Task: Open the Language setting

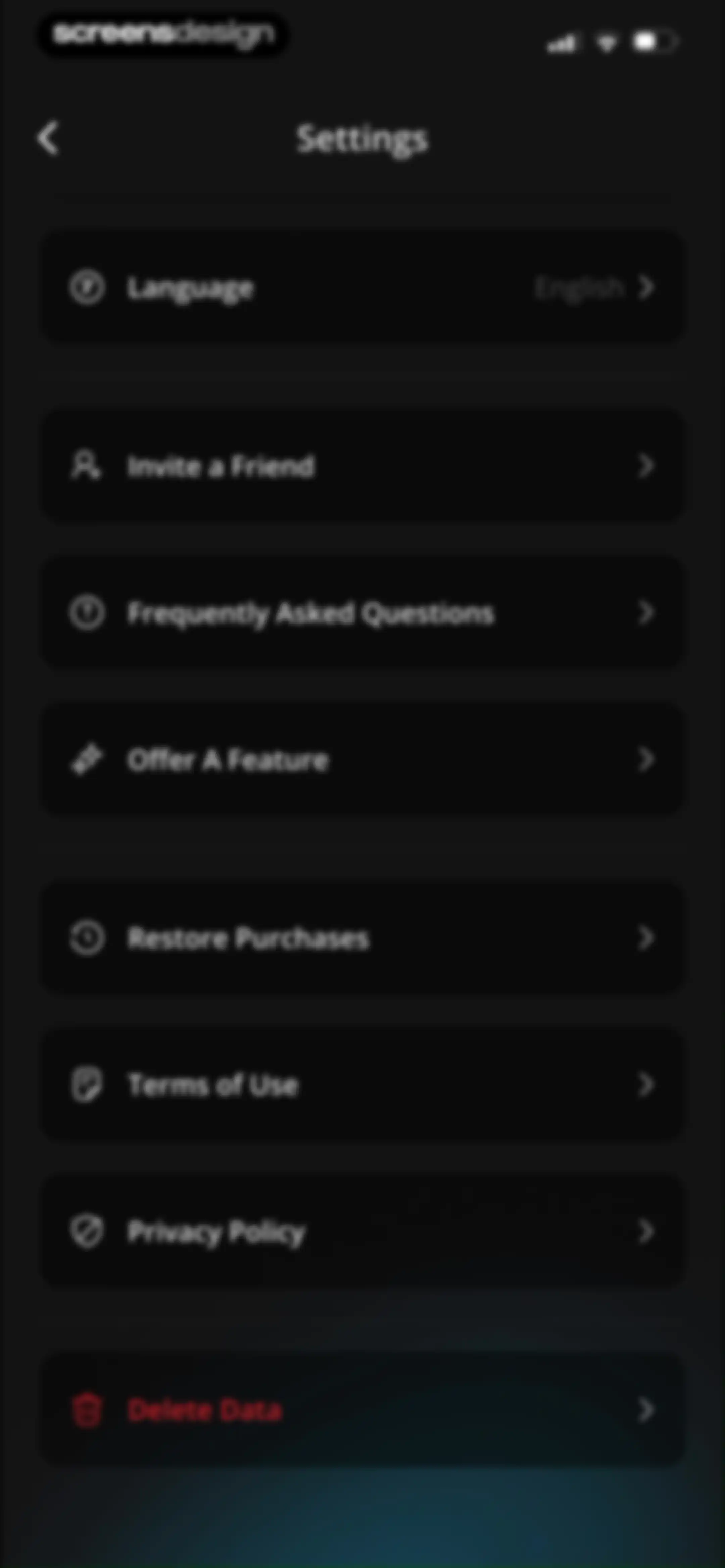Action: pyautogui.click(x=363, y=287)
